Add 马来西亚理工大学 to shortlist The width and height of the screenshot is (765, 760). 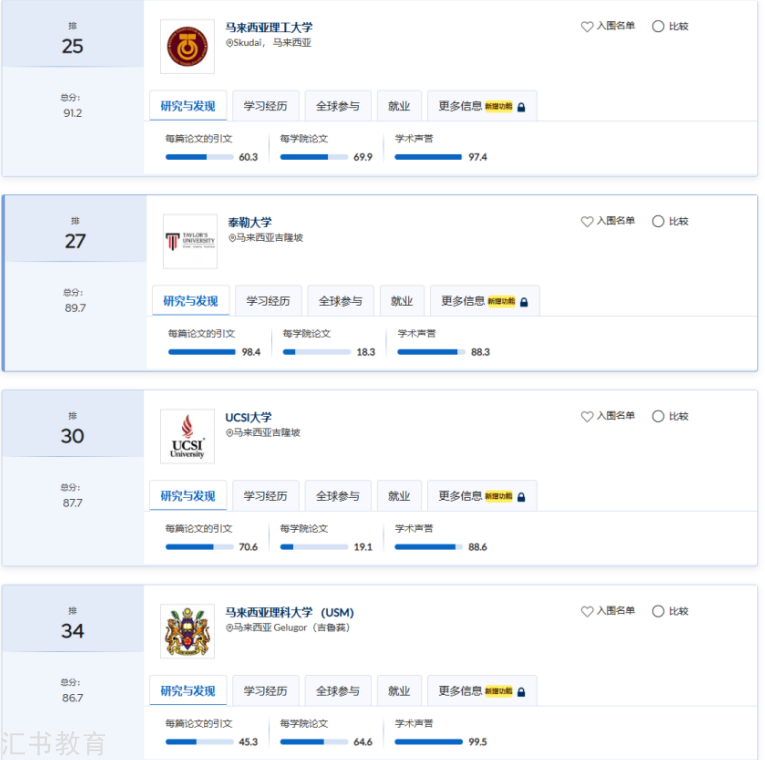607,27
